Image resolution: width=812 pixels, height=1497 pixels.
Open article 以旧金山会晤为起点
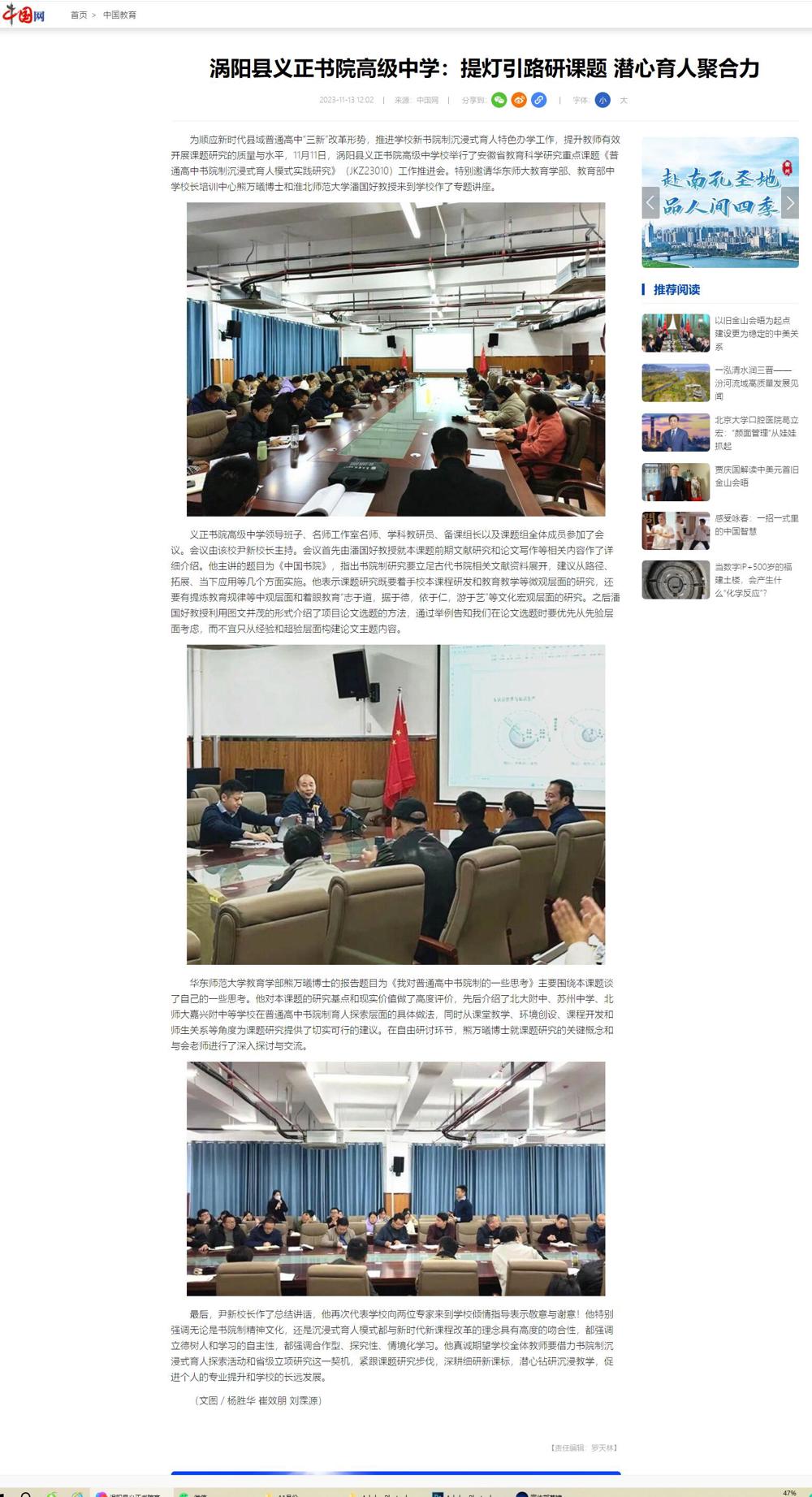pos(755,333)
